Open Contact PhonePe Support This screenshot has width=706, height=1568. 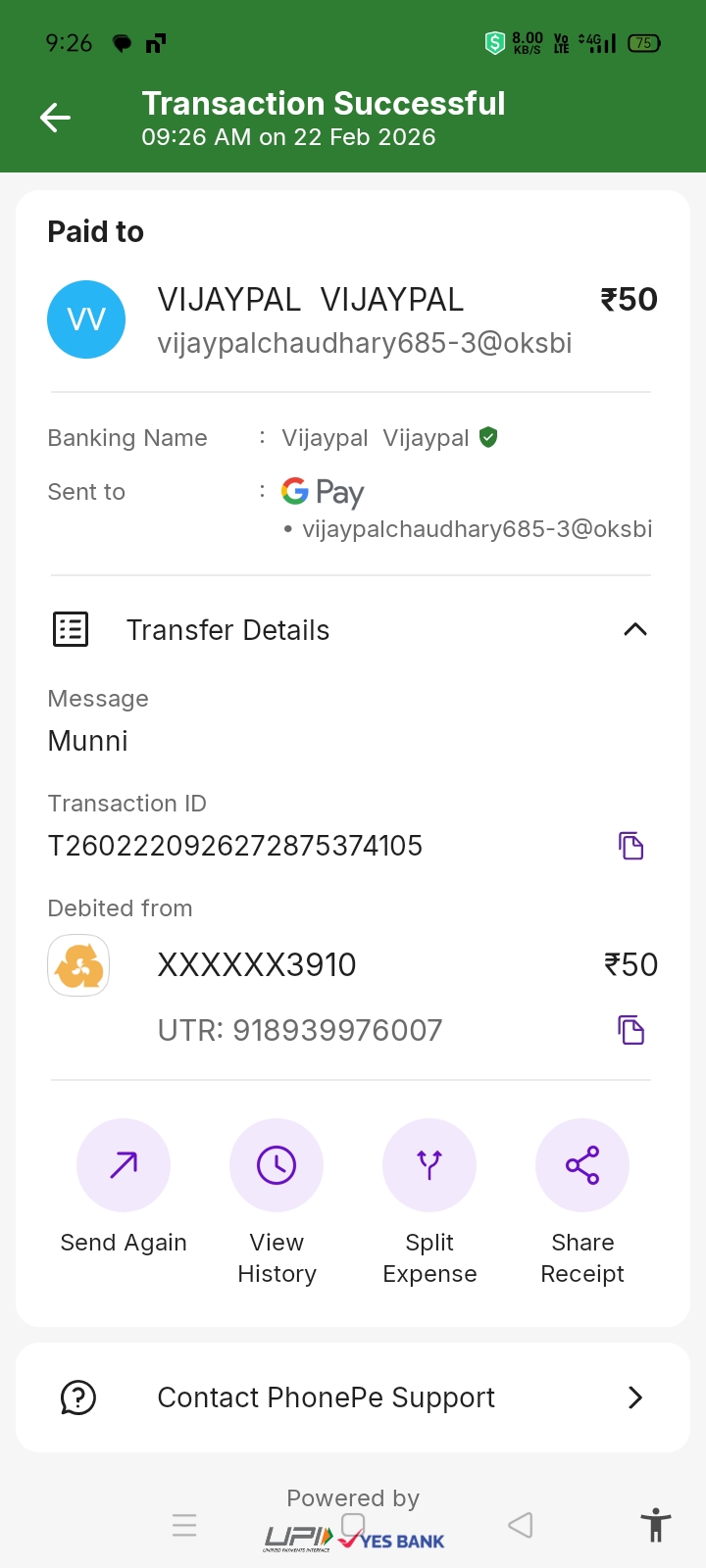tap(353, 1397)
